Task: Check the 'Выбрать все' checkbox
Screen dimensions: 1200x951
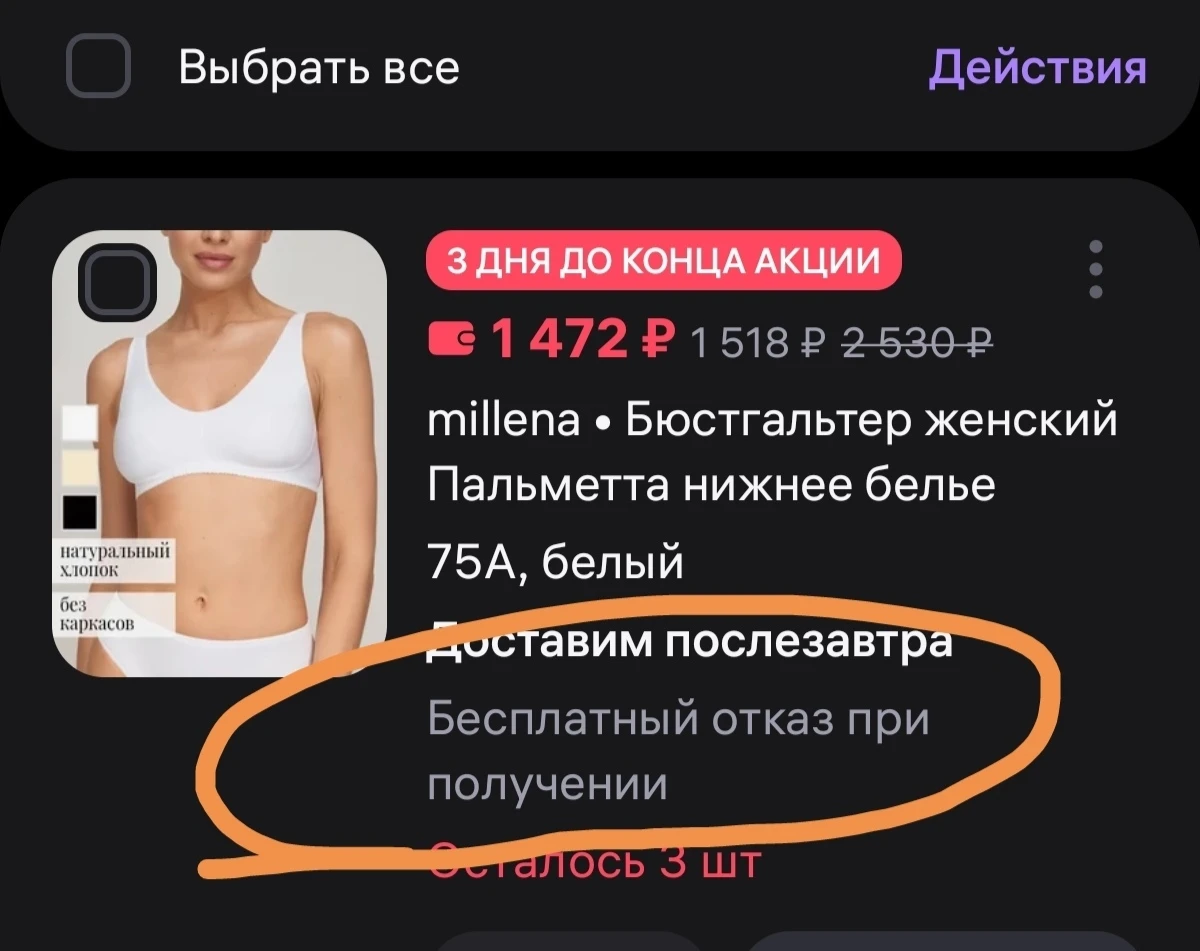Action: [x=98, y=67]
